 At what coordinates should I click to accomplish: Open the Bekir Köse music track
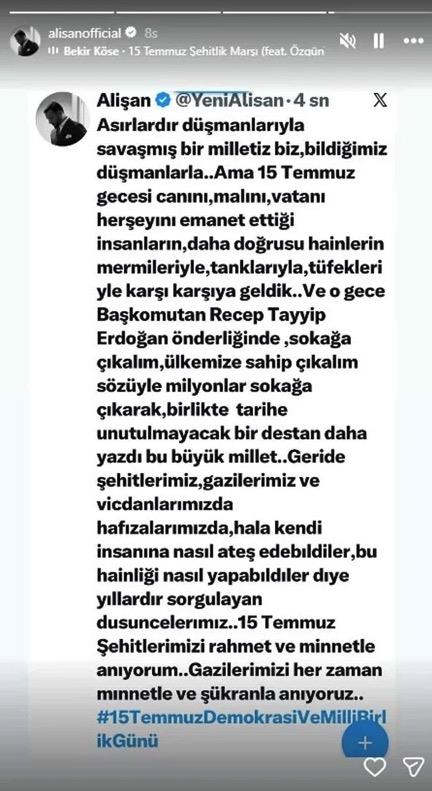[186, 51]
